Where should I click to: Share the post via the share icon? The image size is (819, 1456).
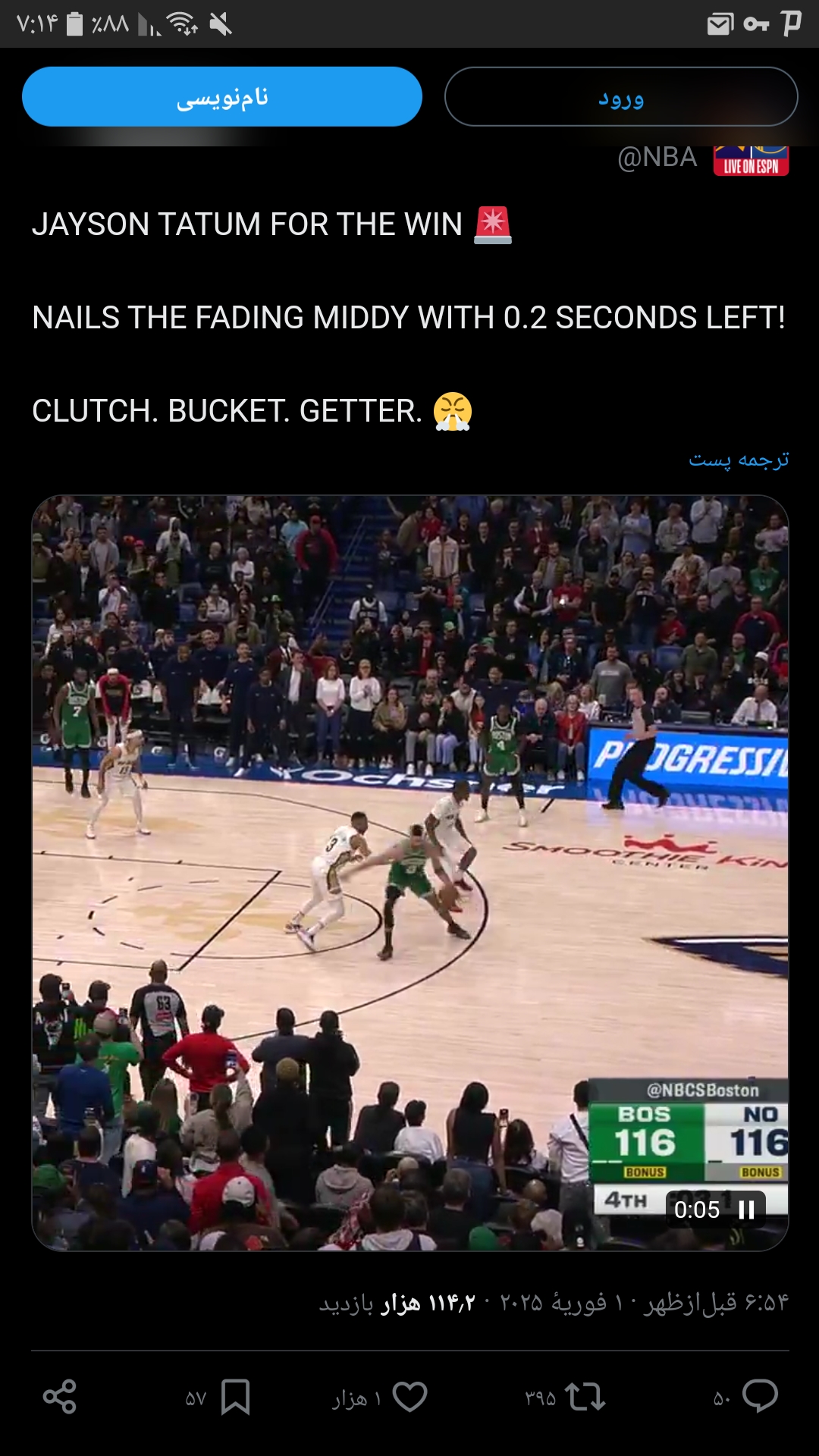(60, 1397)
